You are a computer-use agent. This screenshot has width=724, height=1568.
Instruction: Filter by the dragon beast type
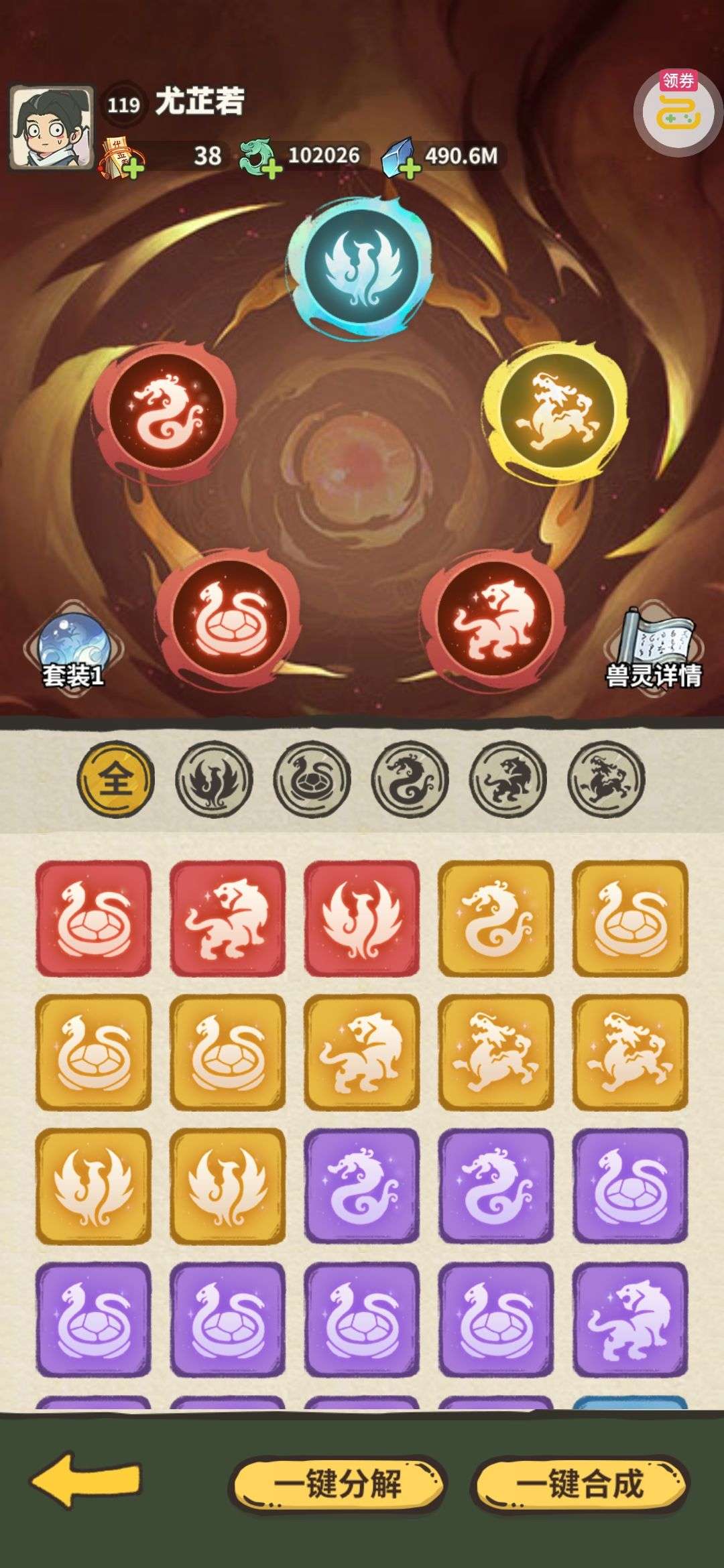410,779
